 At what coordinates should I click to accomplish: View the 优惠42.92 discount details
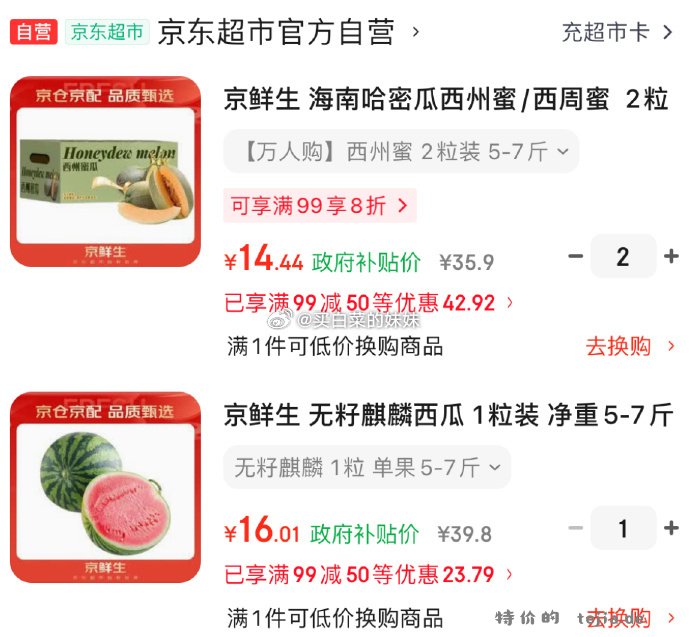pos(369,302)
